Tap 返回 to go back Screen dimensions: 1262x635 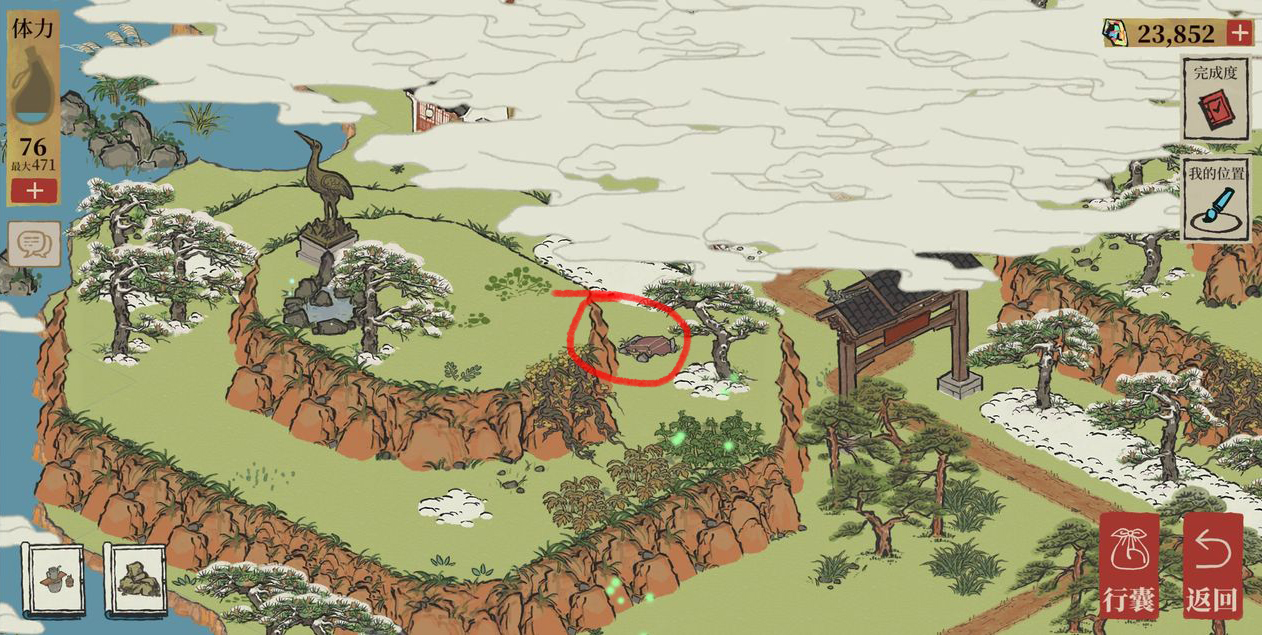coord(1212,565)
